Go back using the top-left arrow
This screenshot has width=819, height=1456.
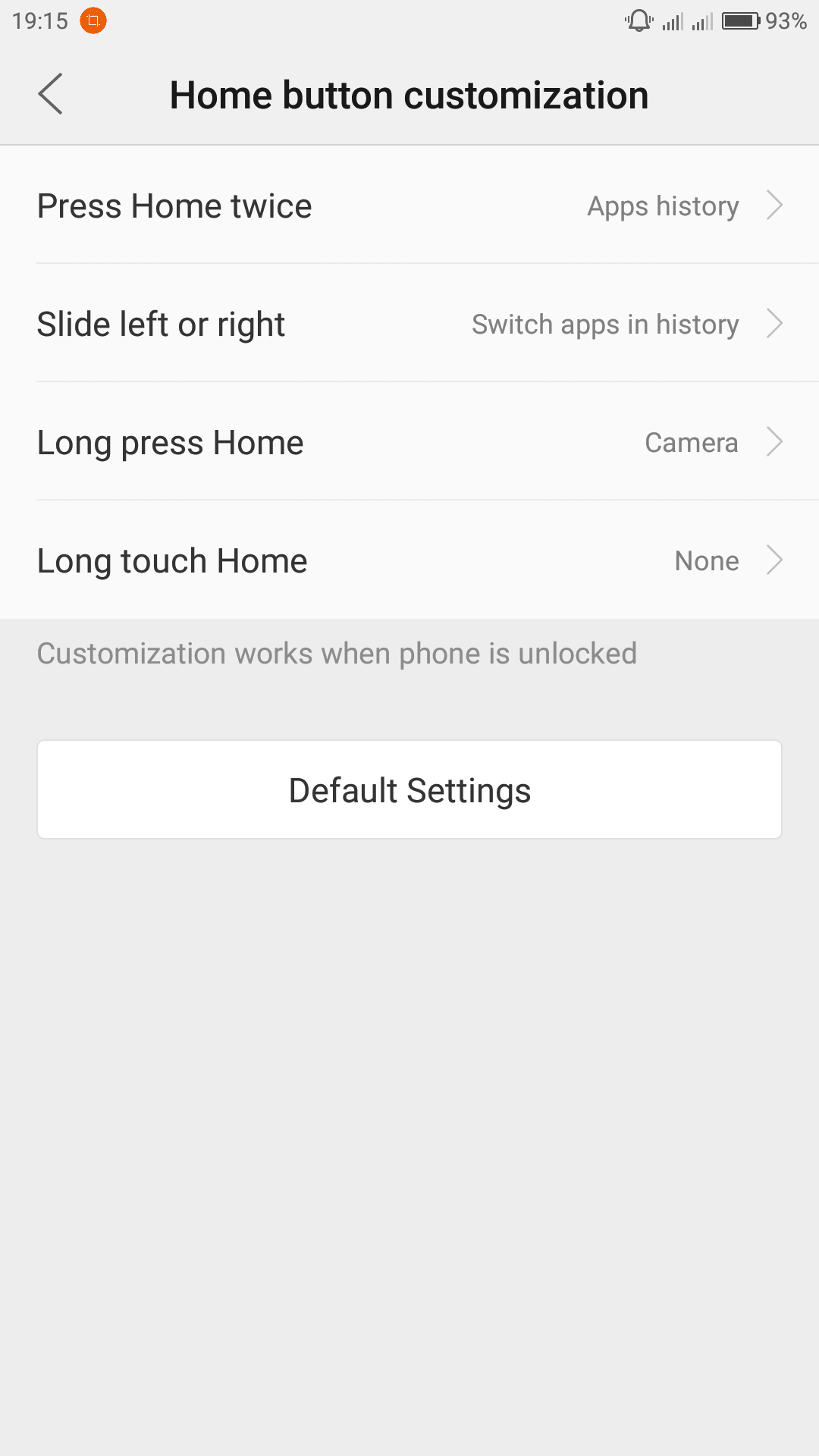51,95
